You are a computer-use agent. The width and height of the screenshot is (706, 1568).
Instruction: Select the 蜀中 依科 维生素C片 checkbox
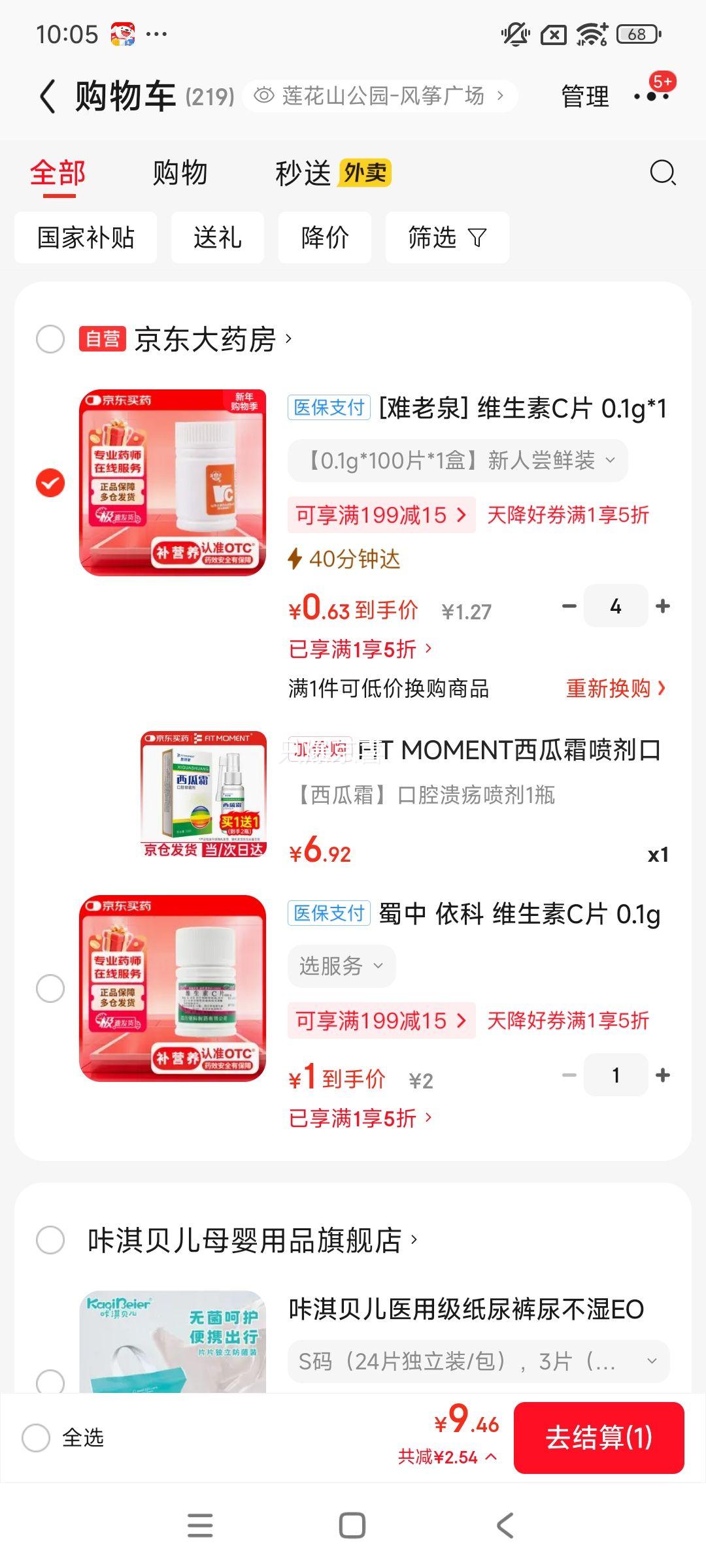49,988
